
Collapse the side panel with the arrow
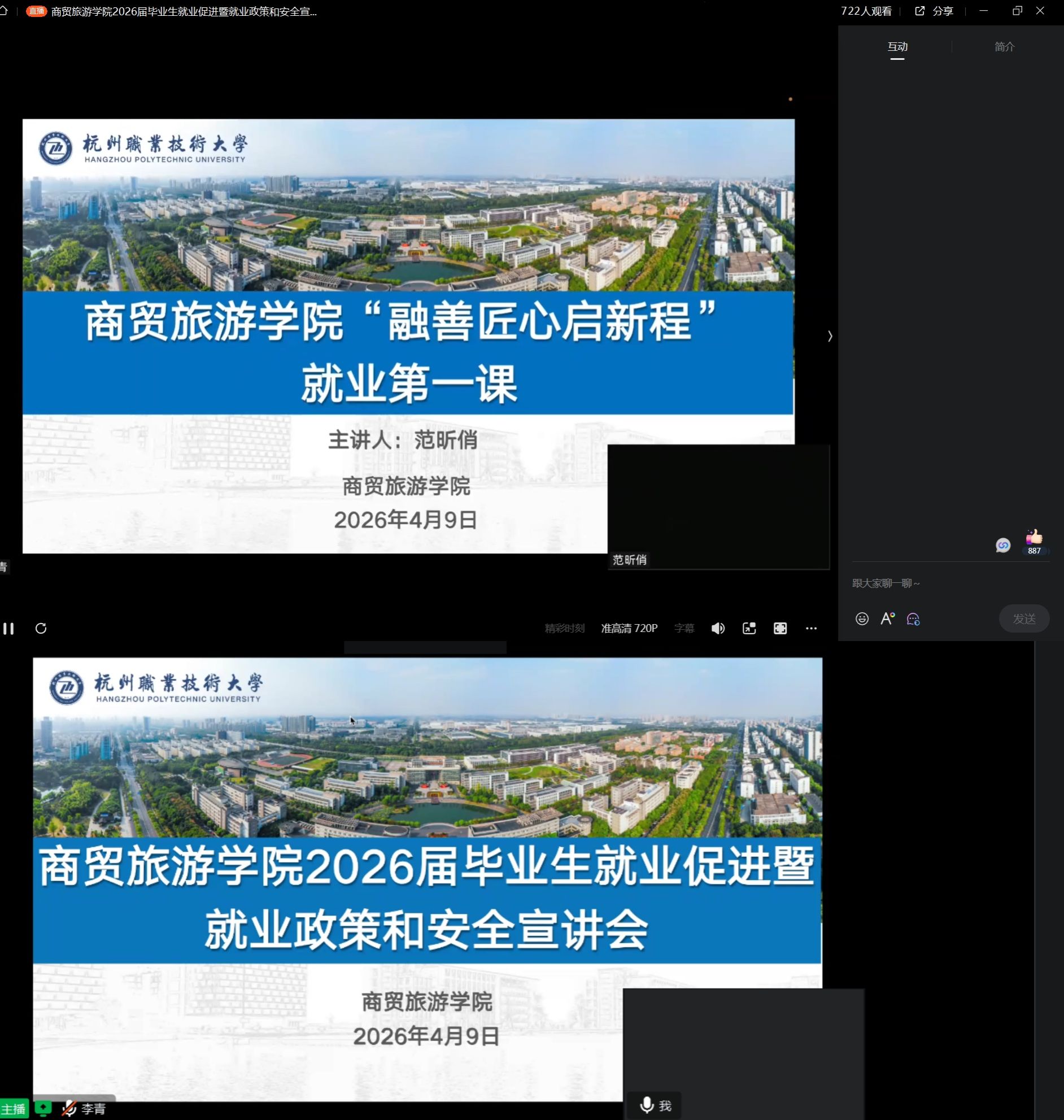tap(830, 336)
